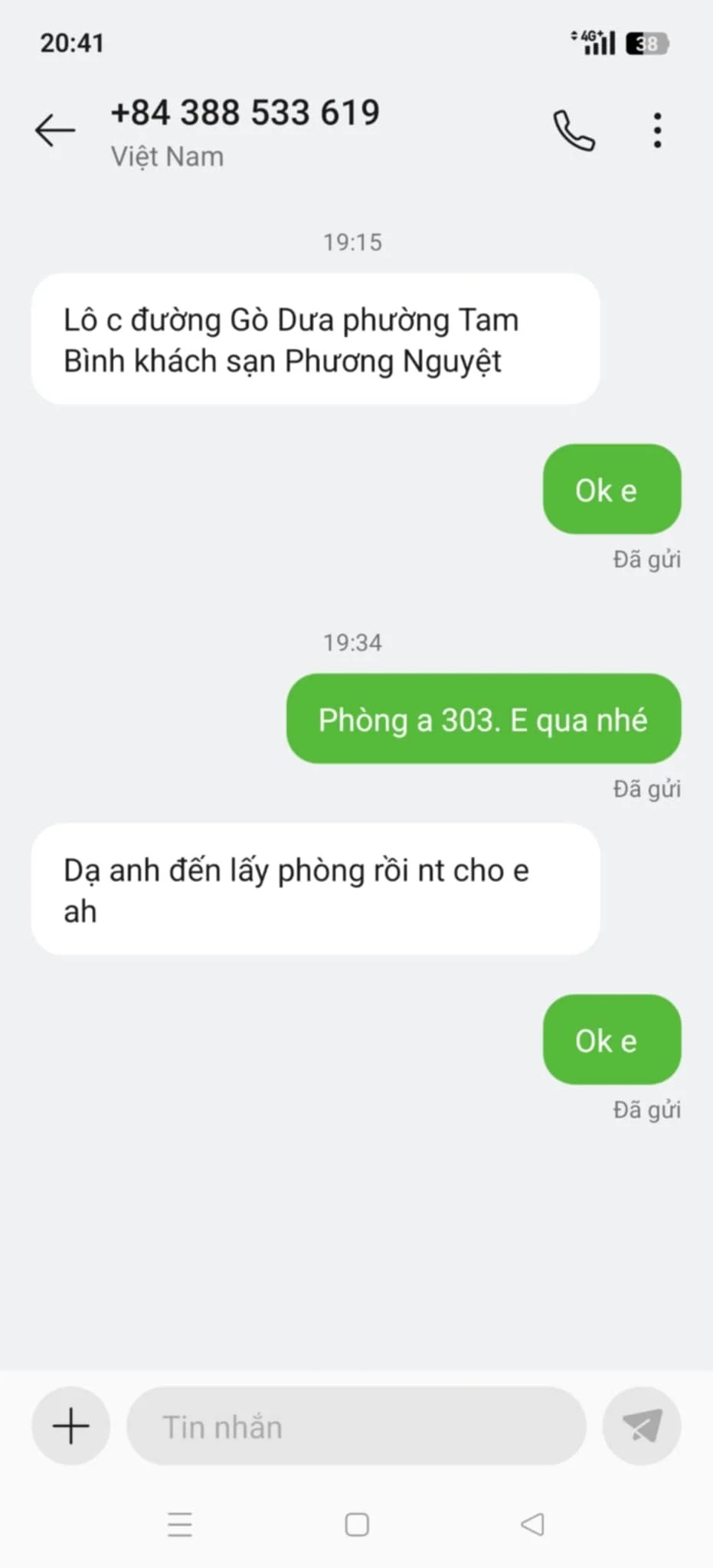Tap the system back triangle
Viewport: 713px width, 1568px height.
click(x=532, y=1524)
